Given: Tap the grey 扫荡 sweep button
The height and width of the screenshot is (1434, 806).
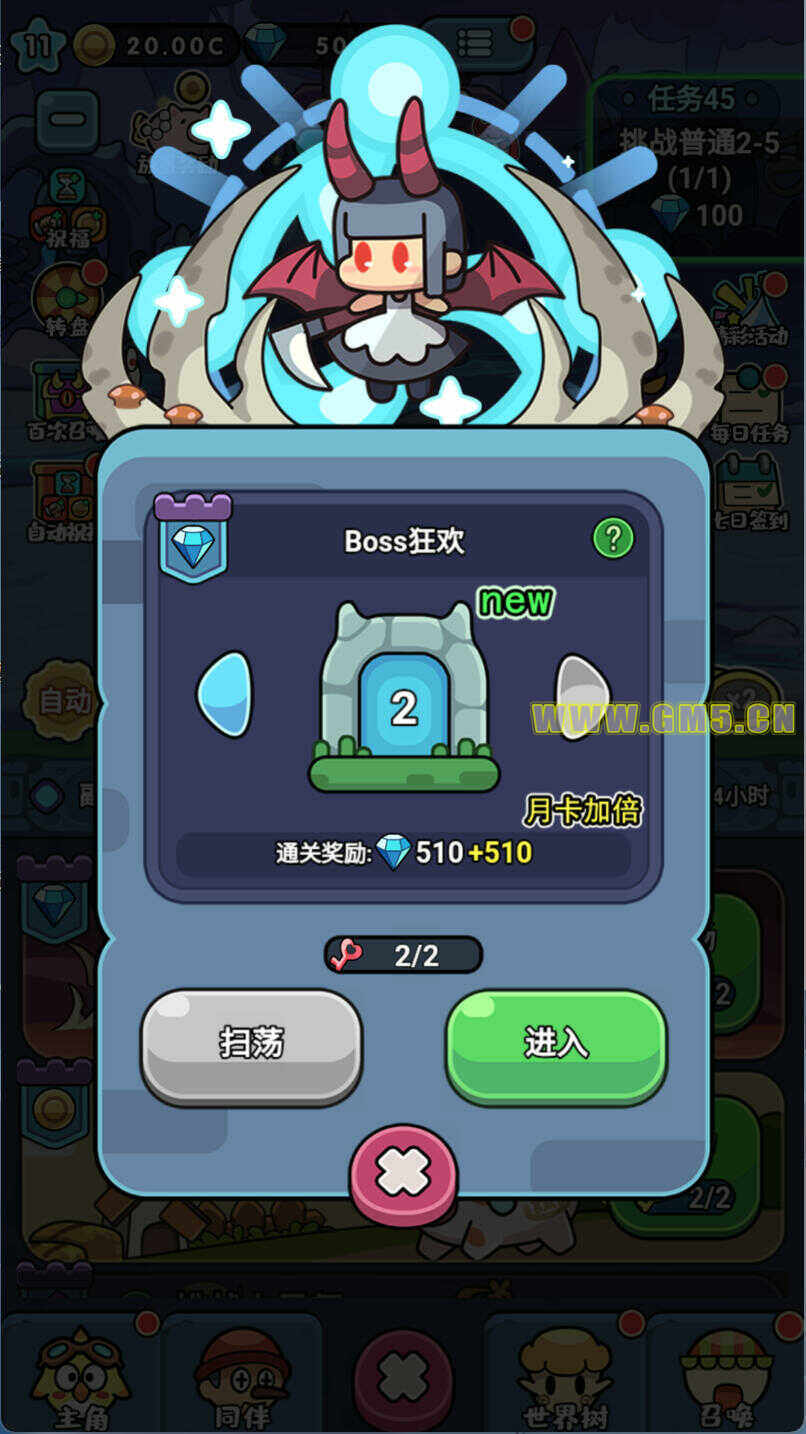Looking at the screenshot, I should [x=251, y=1045].
